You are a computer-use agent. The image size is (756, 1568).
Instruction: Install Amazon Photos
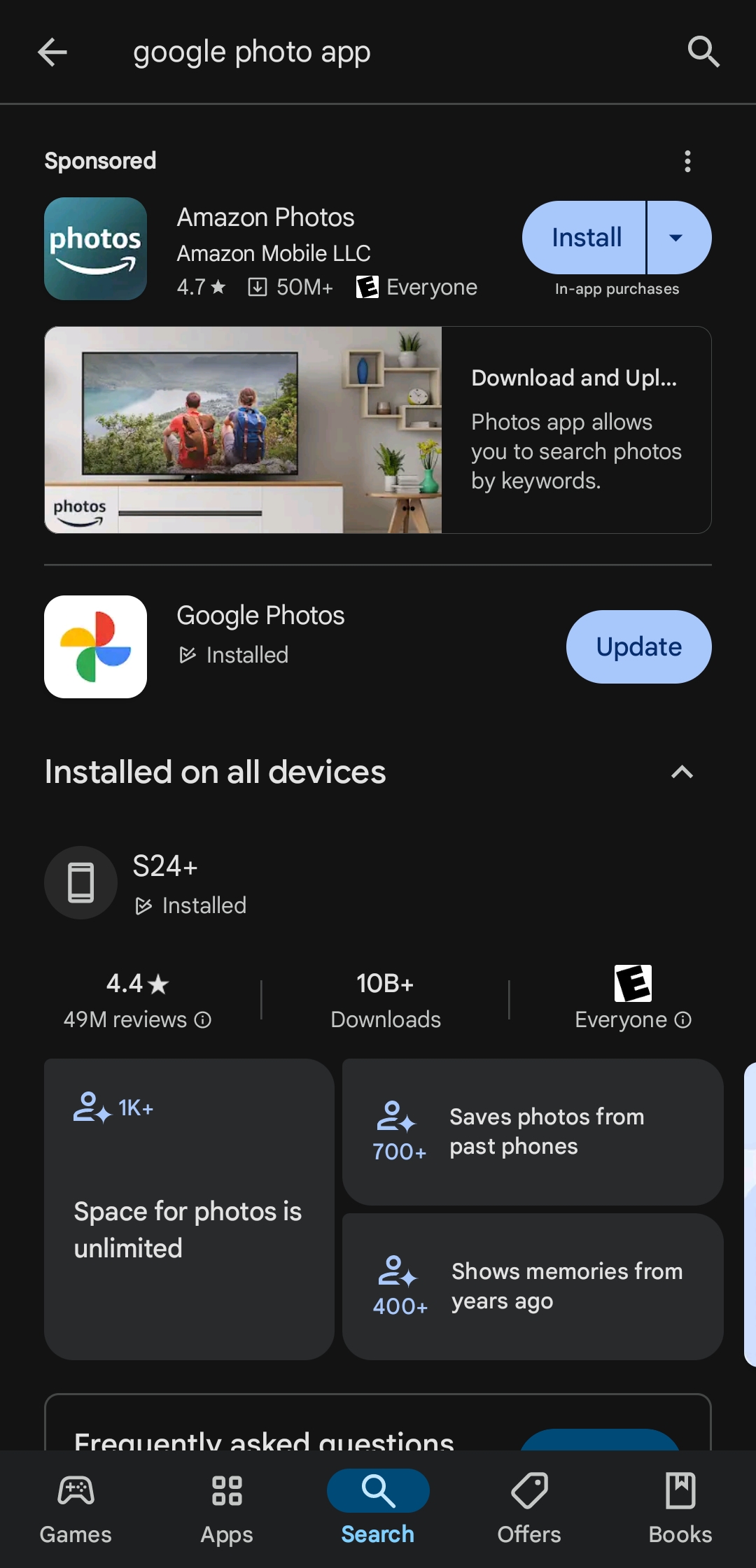coord(585,238)
